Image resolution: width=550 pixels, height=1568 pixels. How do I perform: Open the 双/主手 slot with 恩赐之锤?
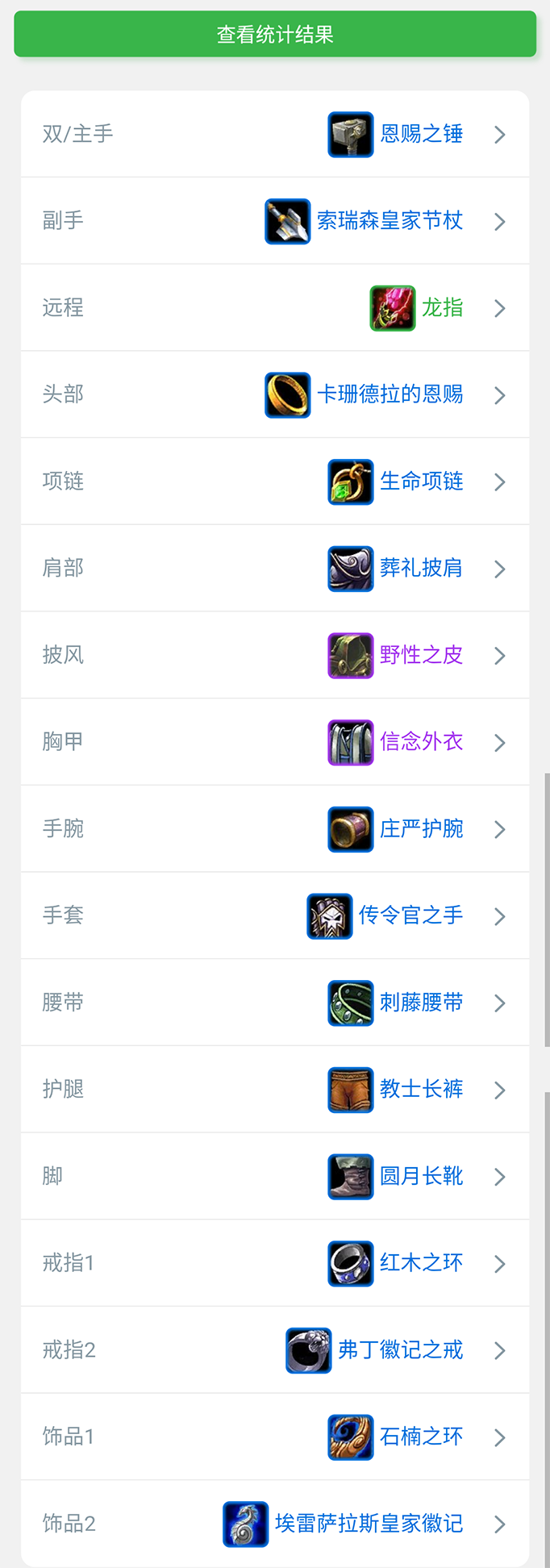(275, 134)
